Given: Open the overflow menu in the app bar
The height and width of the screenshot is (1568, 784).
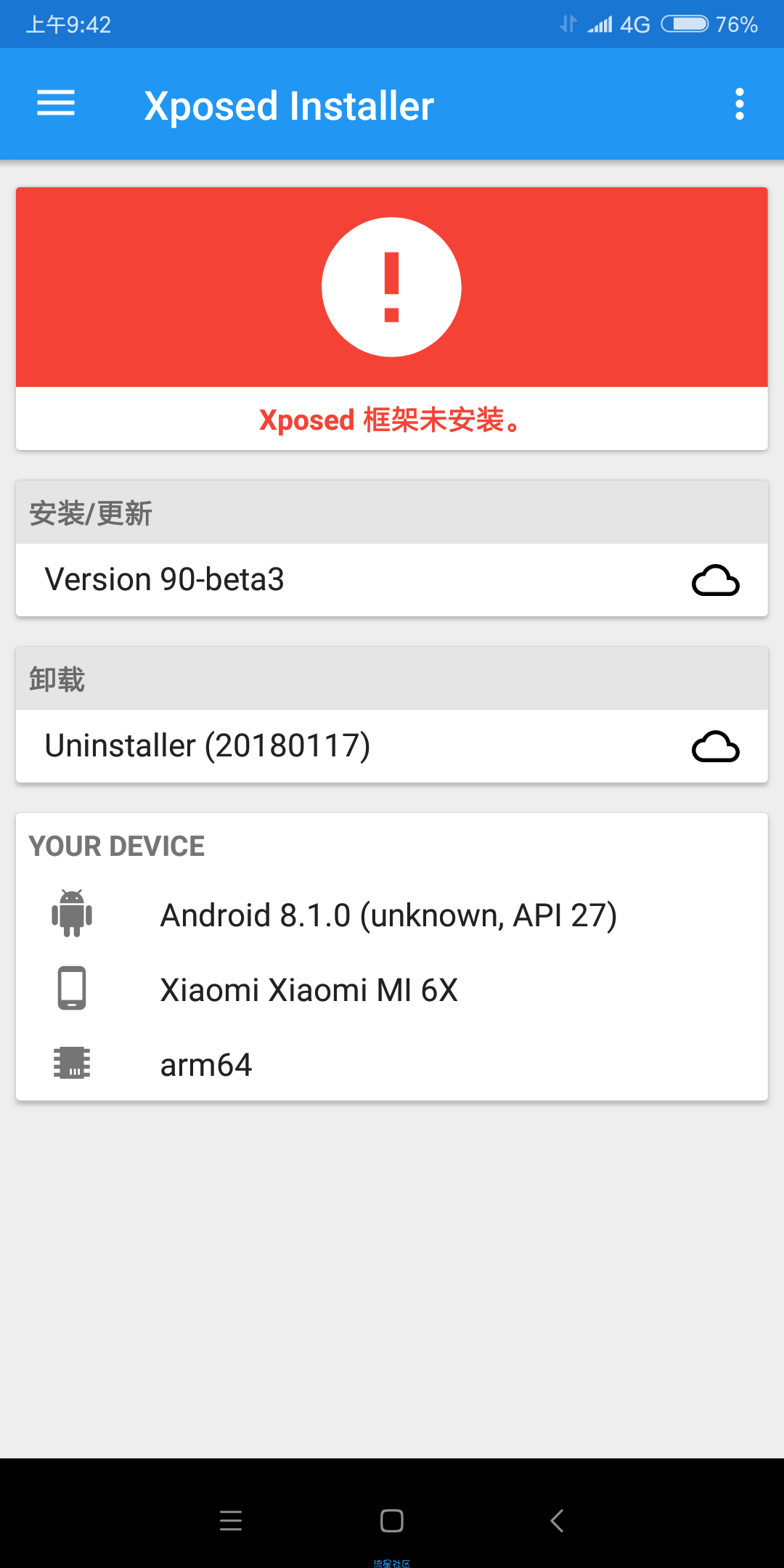Looking at the screenshot, I should [x=739, y=104].
